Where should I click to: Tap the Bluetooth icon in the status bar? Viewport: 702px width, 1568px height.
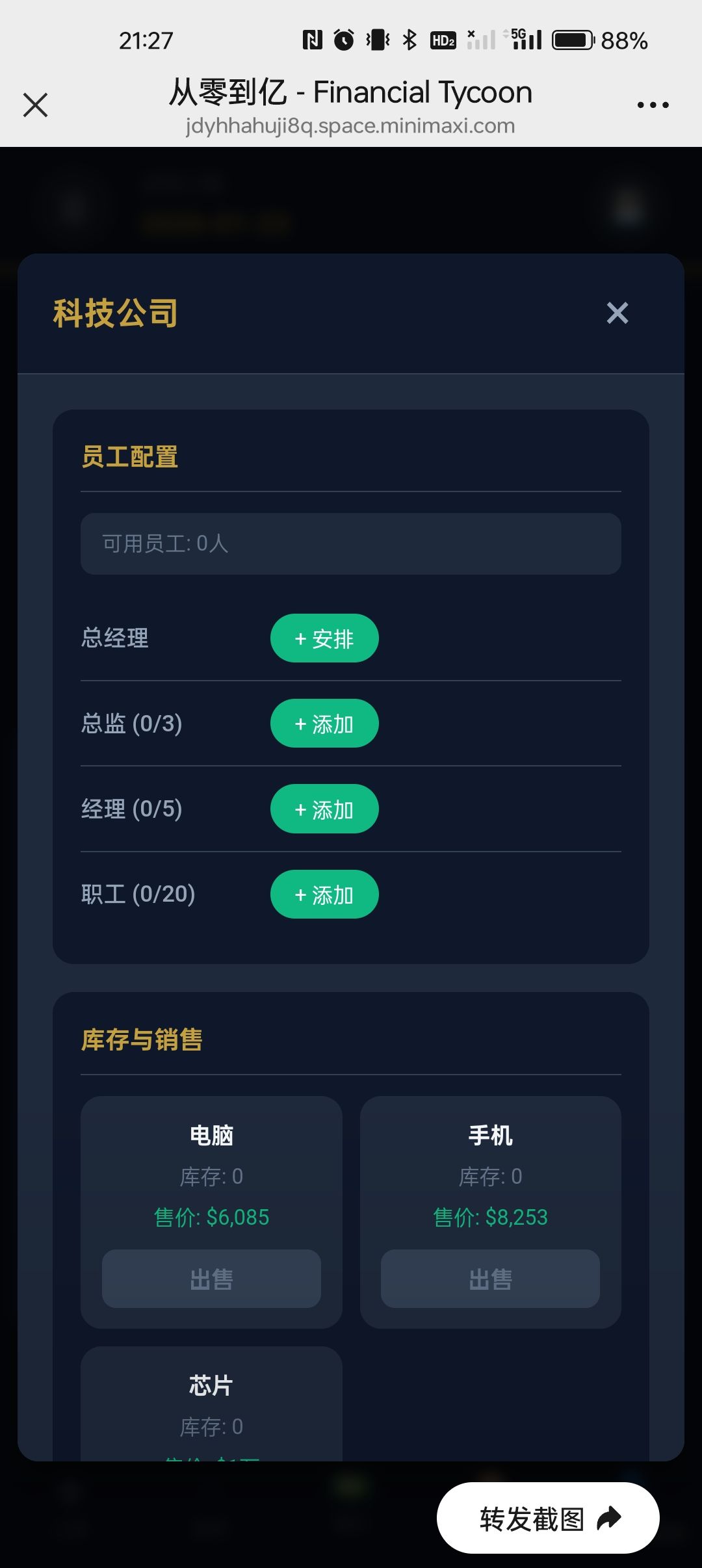(409, 40)
